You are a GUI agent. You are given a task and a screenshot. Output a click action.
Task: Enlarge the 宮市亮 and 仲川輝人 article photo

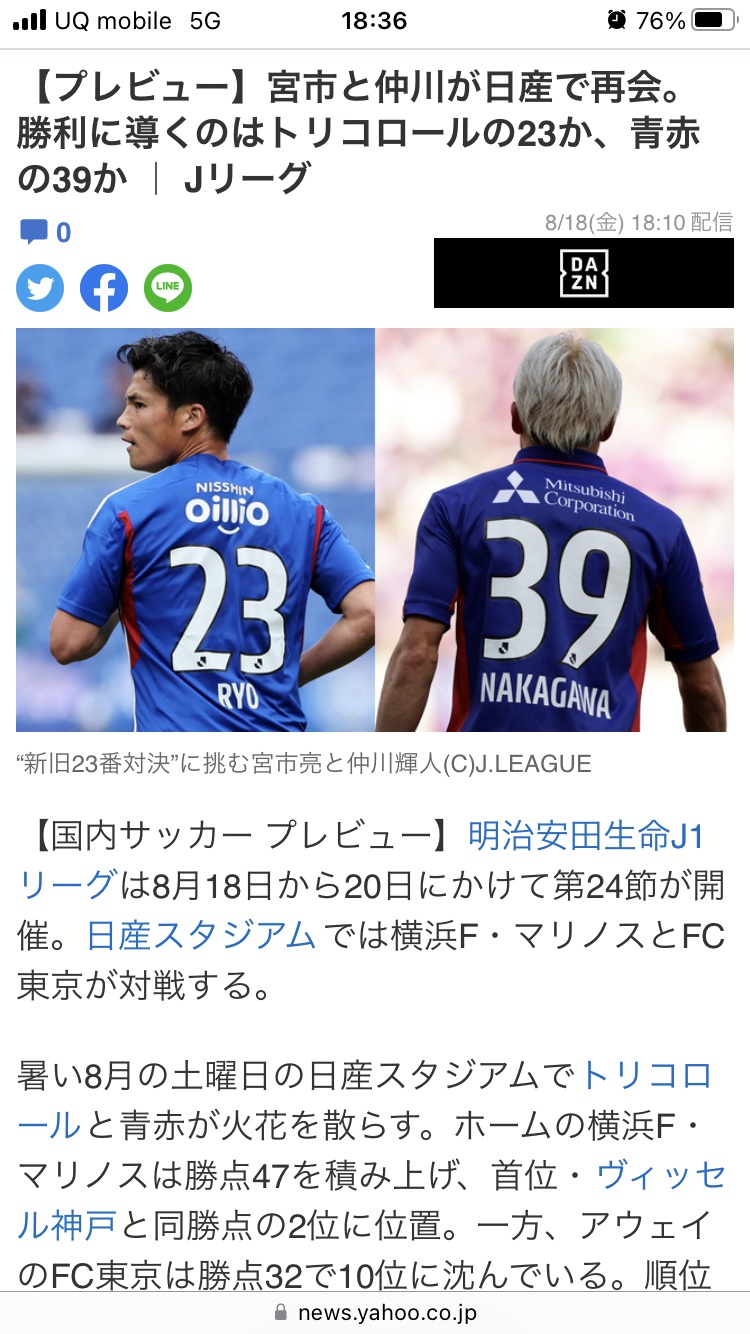(x=375, y=530)
